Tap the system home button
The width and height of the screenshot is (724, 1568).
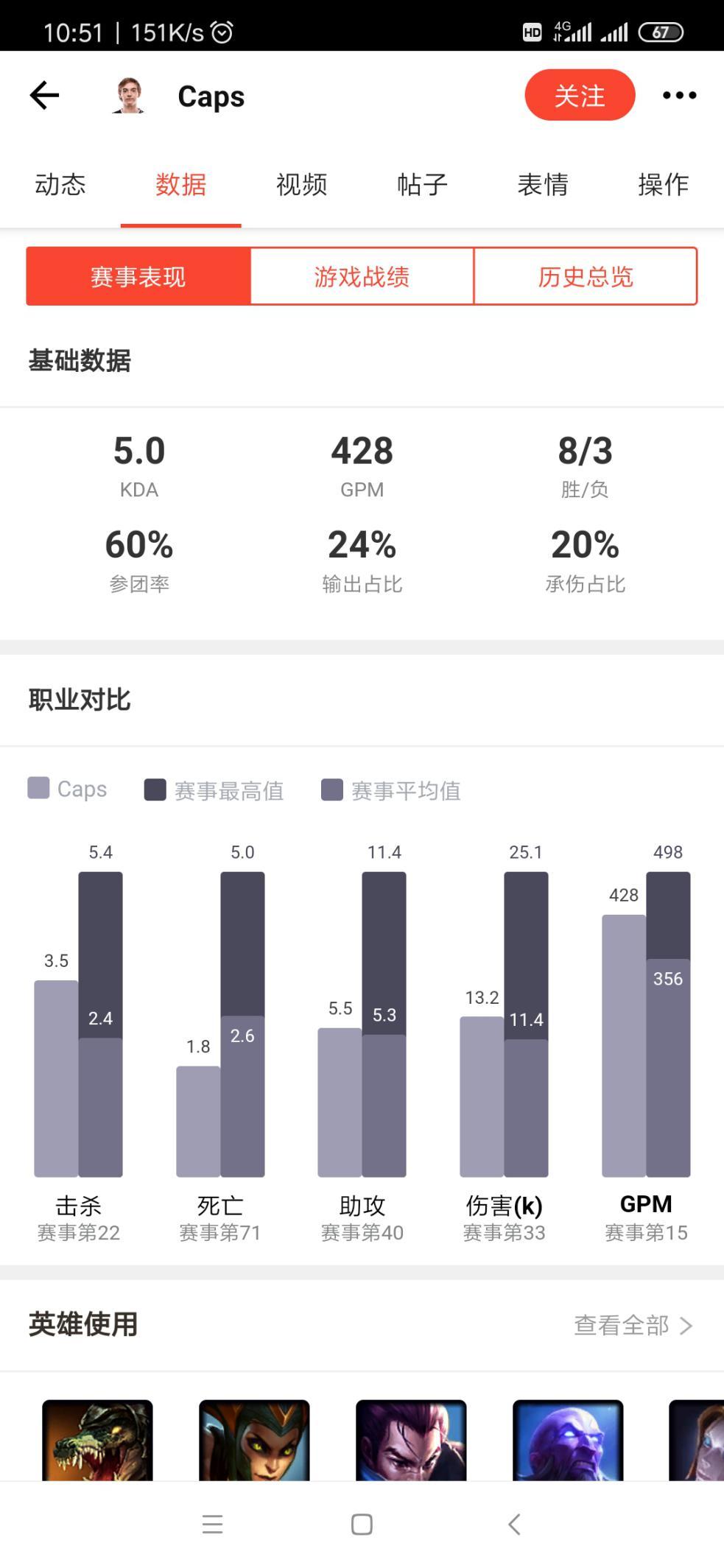point(362,1524)
